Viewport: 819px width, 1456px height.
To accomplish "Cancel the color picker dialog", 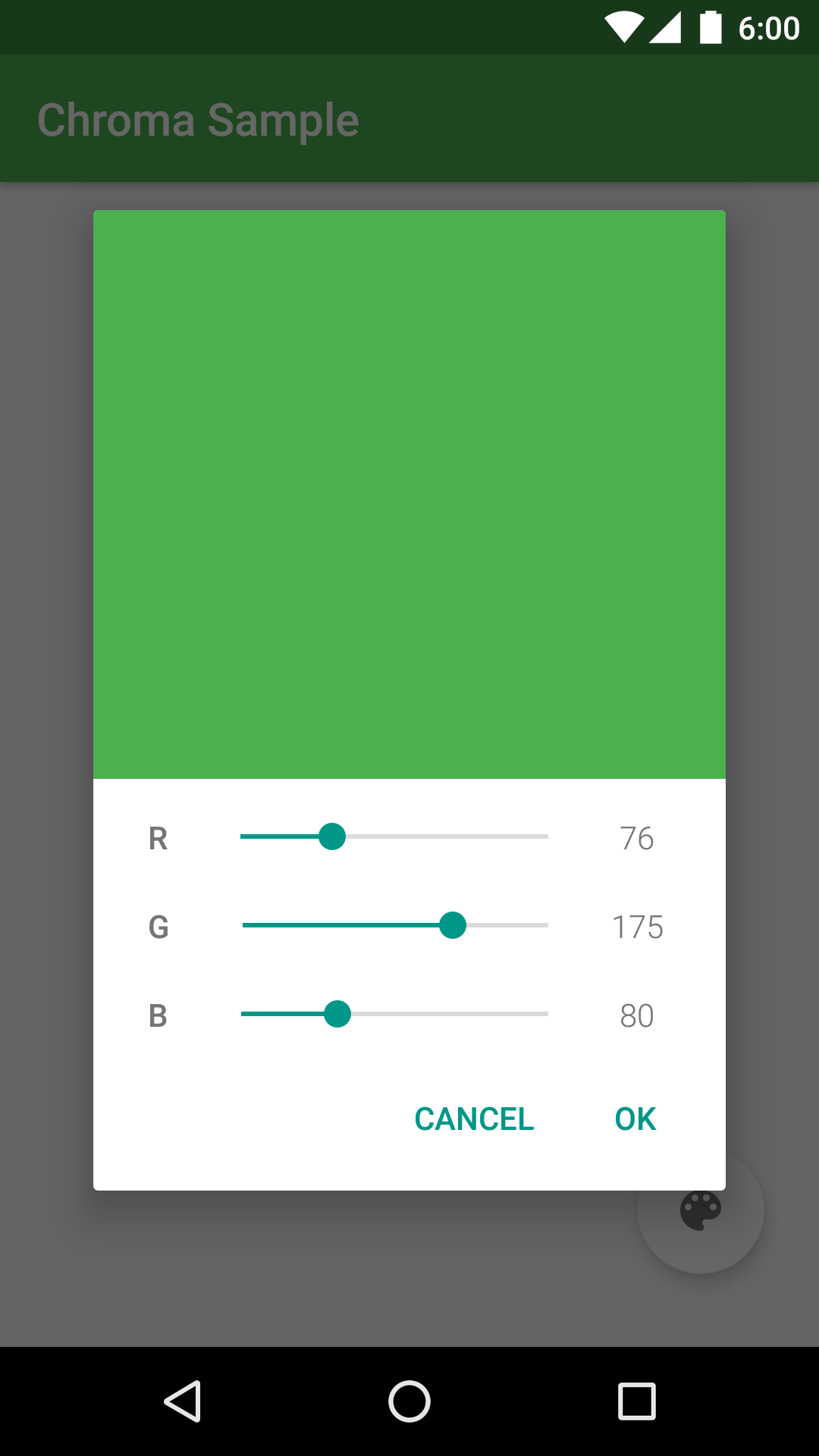I will [x=474, y=1119].
